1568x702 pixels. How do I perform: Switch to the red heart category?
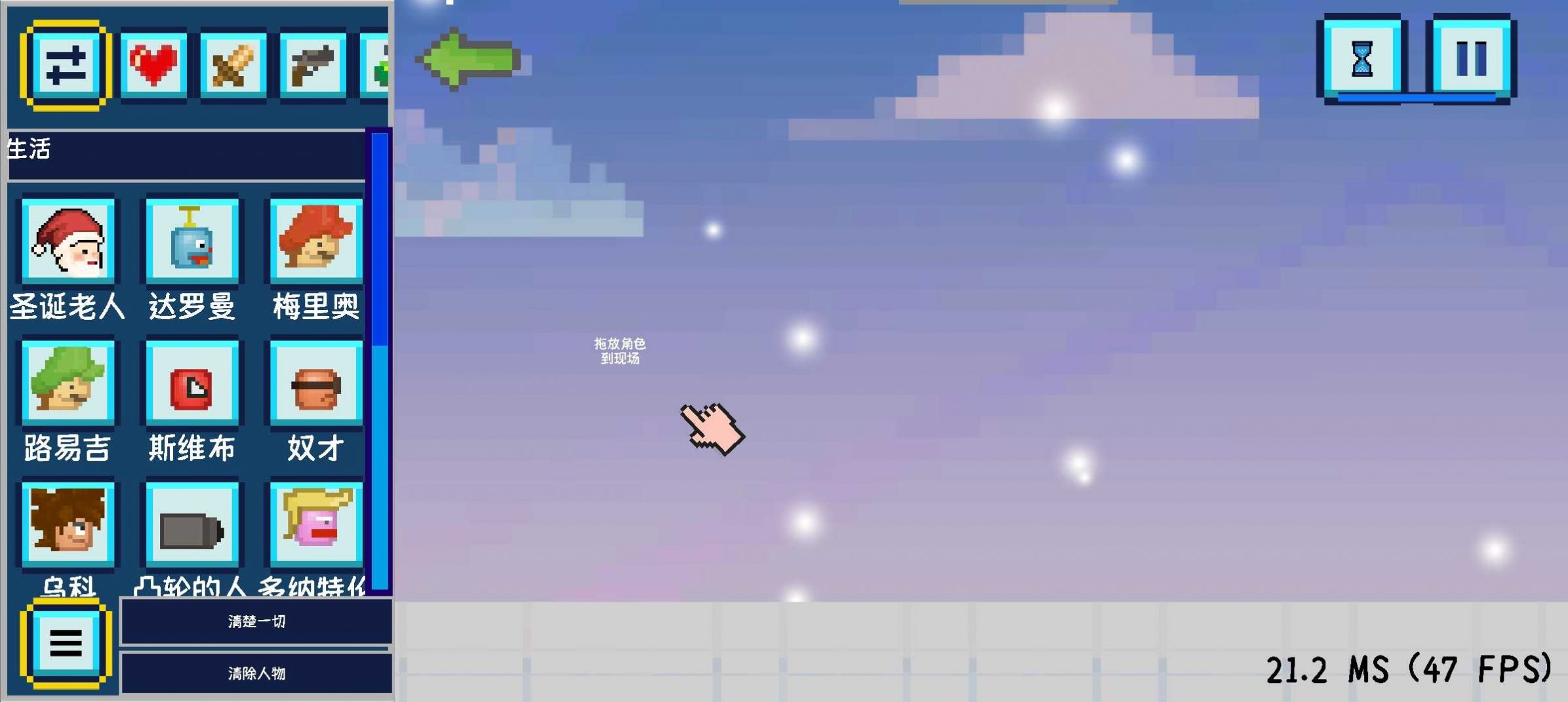click(153, 65)
